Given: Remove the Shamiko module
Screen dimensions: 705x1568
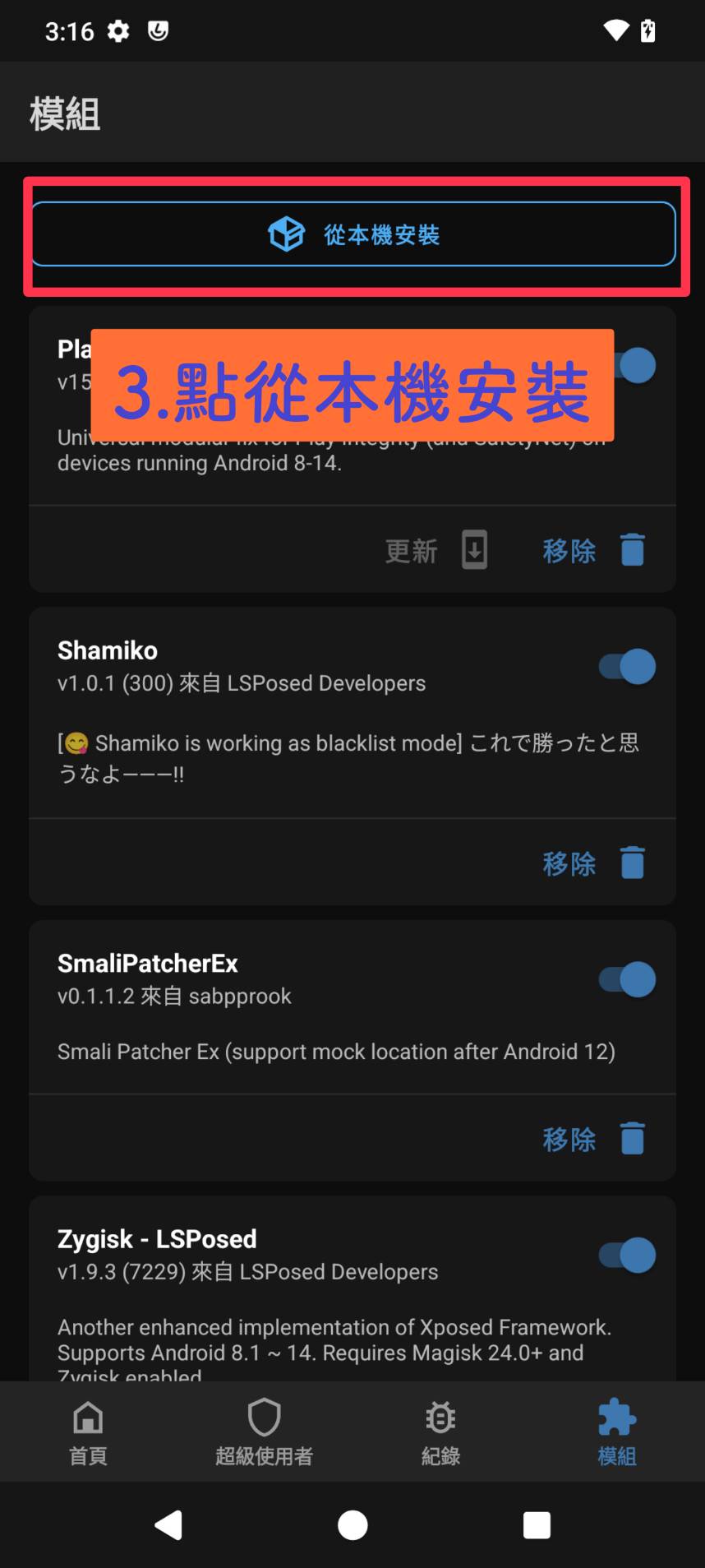Looking at the screenshot, I should pyautogui.click(x=593, y=863).
